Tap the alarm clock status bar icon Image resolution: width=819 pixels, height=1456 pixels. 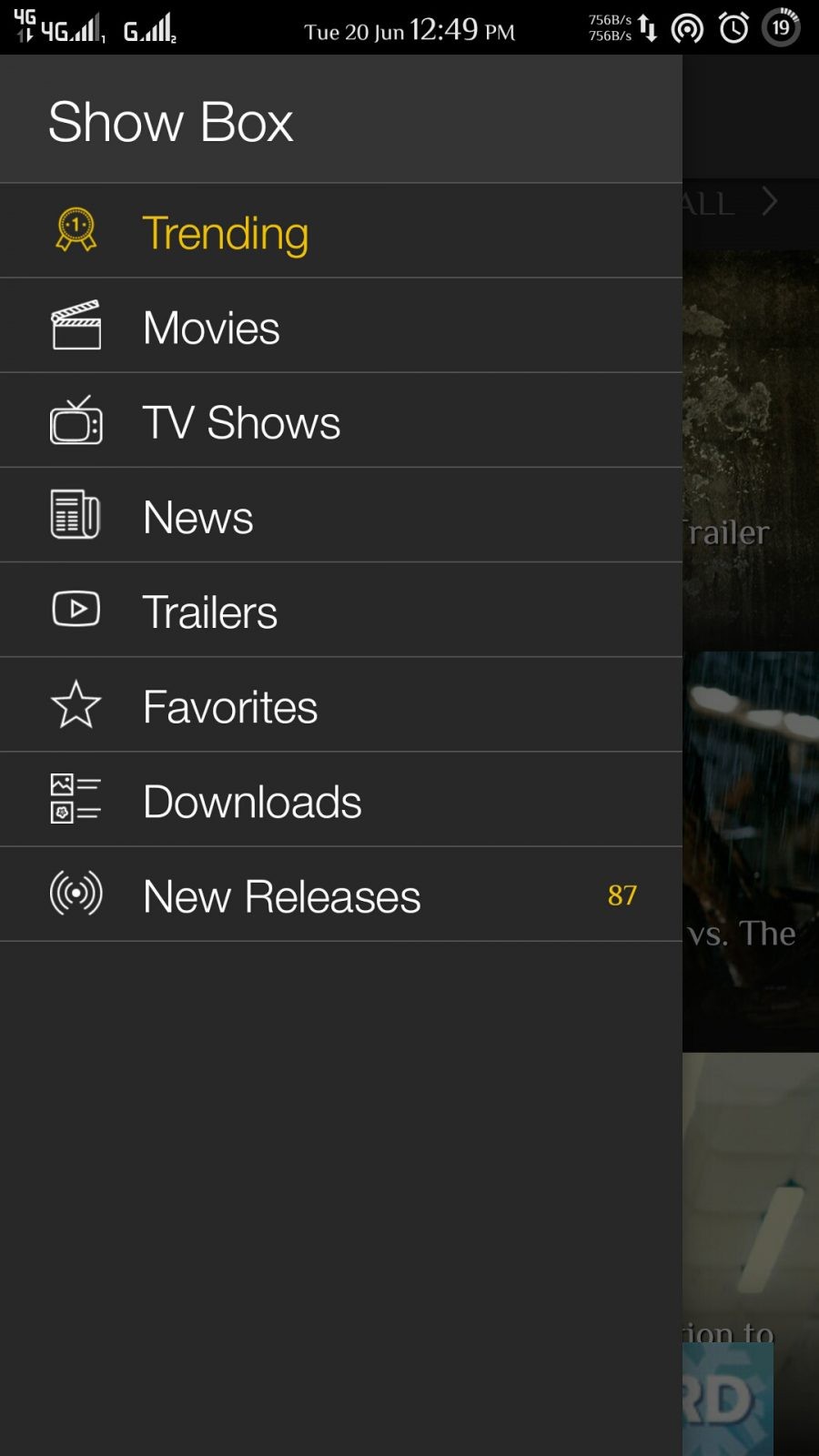point(733,28)
